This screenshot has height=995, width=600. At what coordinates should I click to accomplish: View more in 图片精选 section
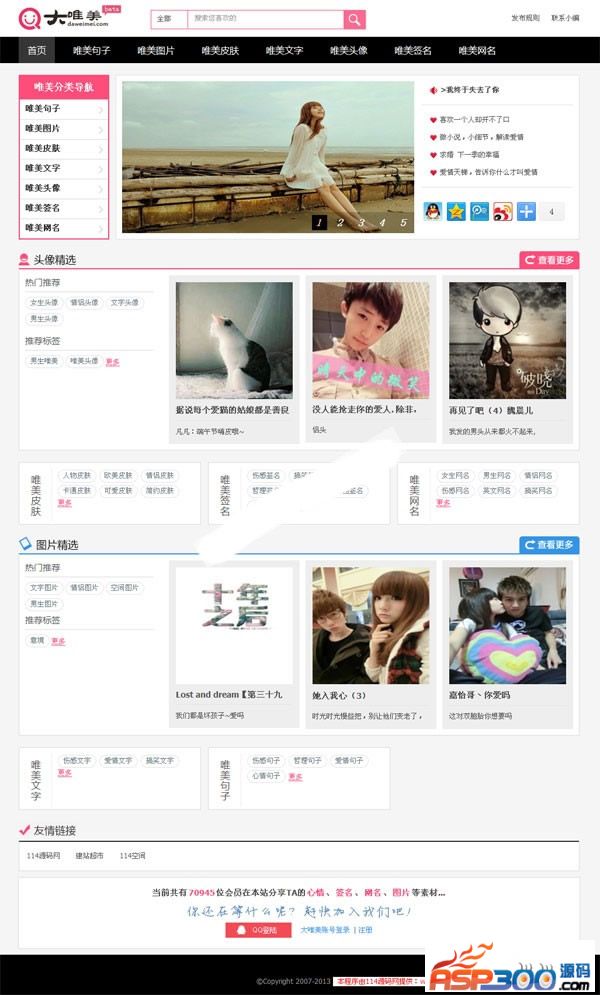(x=549, y=545)
